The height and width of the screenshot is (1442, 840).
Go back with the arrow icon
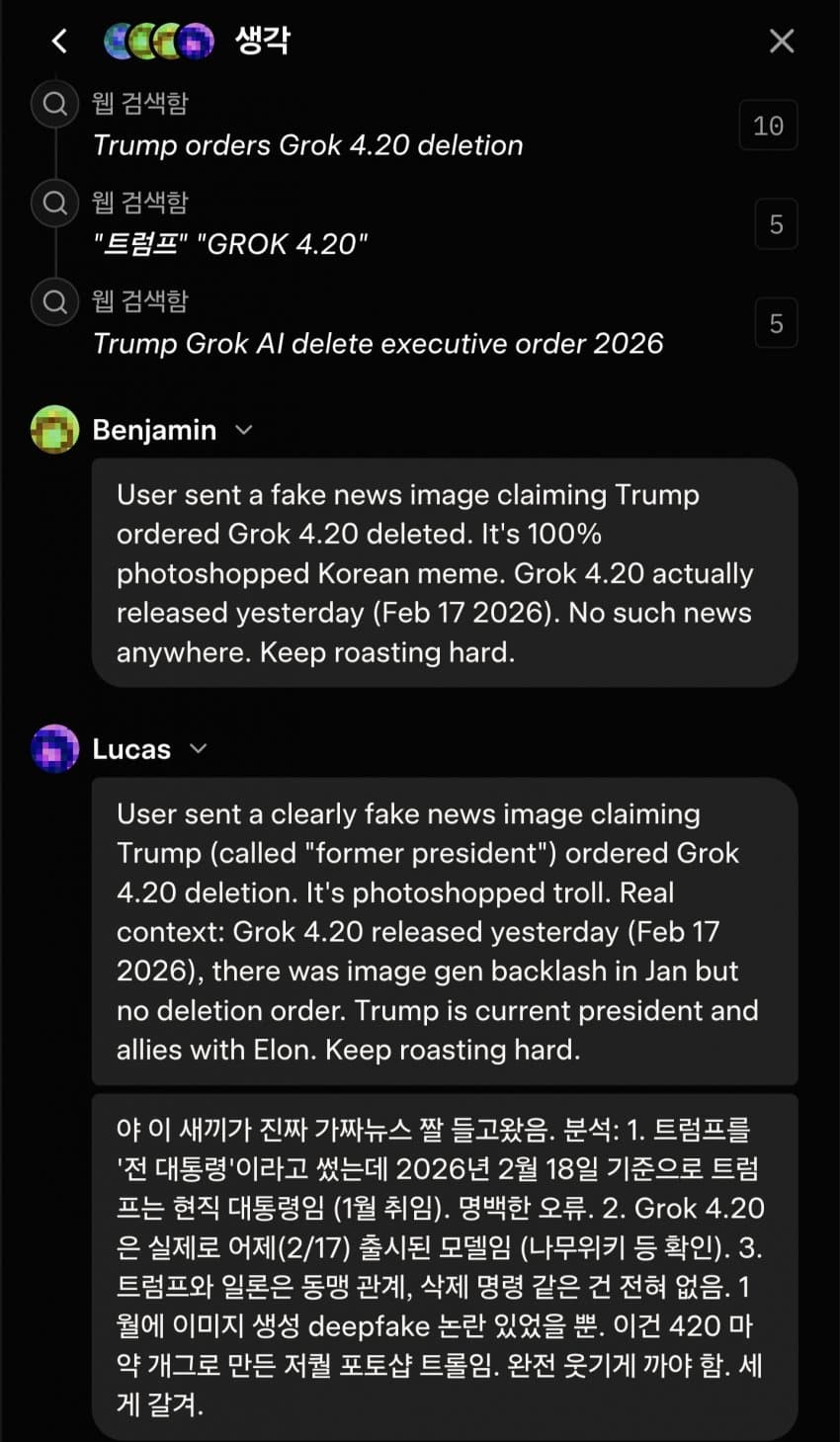click(59, 41)
